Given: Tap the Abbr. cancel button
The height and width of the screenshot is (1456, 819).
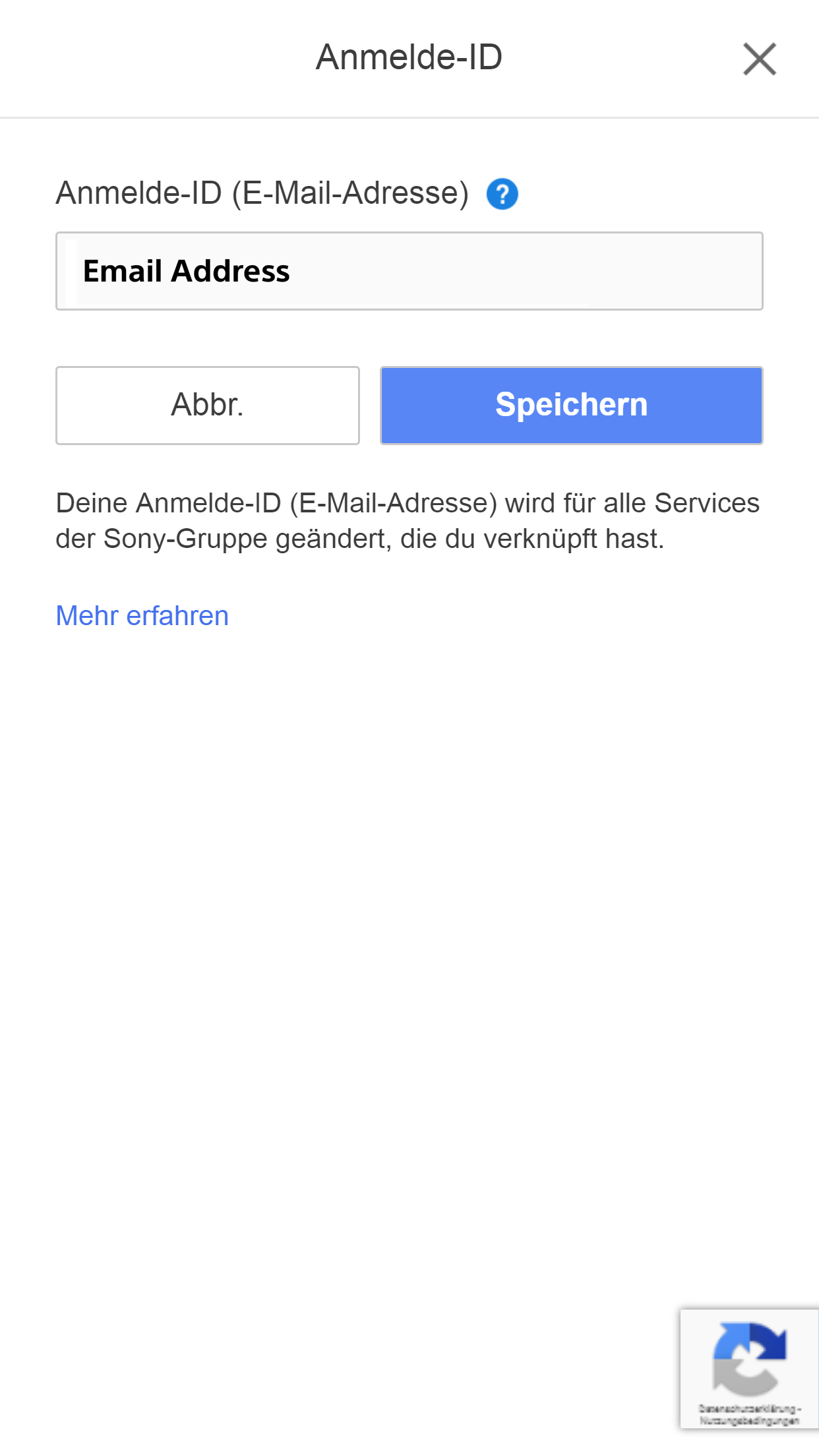Looking at the screenshot, I should pos(208,405).
